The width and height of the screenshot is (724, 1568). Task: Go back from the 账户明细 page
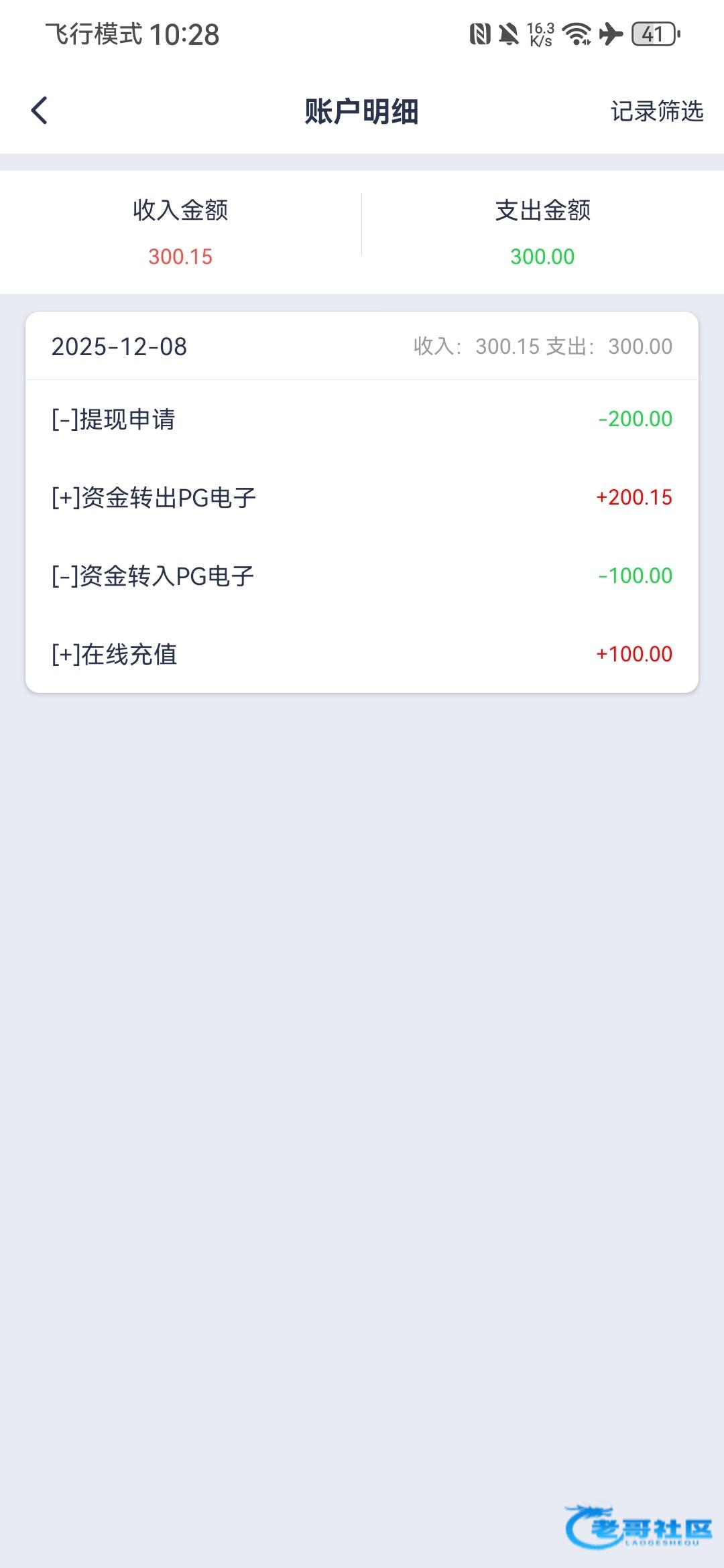pyautogui.click(x=40, y=111)
